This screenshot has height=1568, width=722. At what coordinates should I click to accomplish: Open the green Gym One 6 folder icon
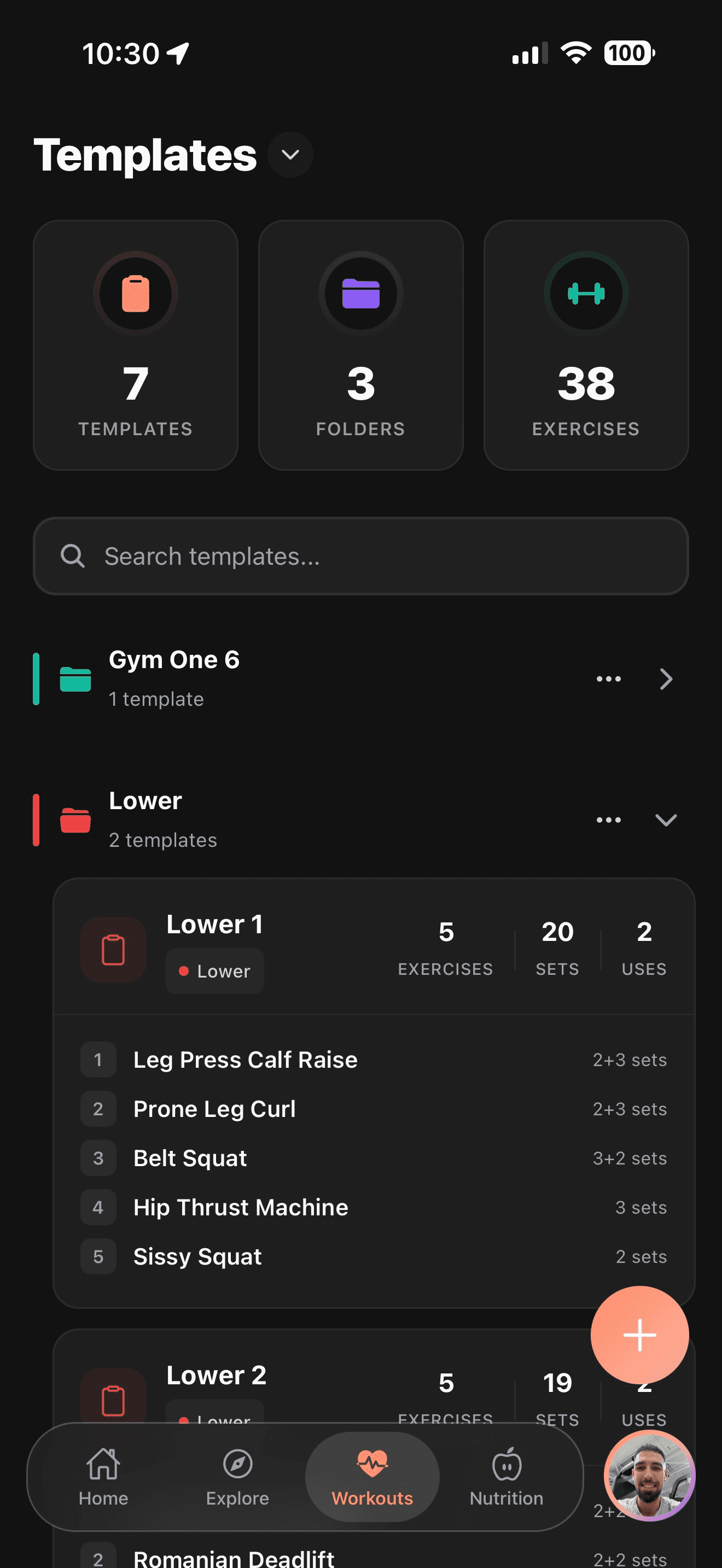click(x=74, y=678)
